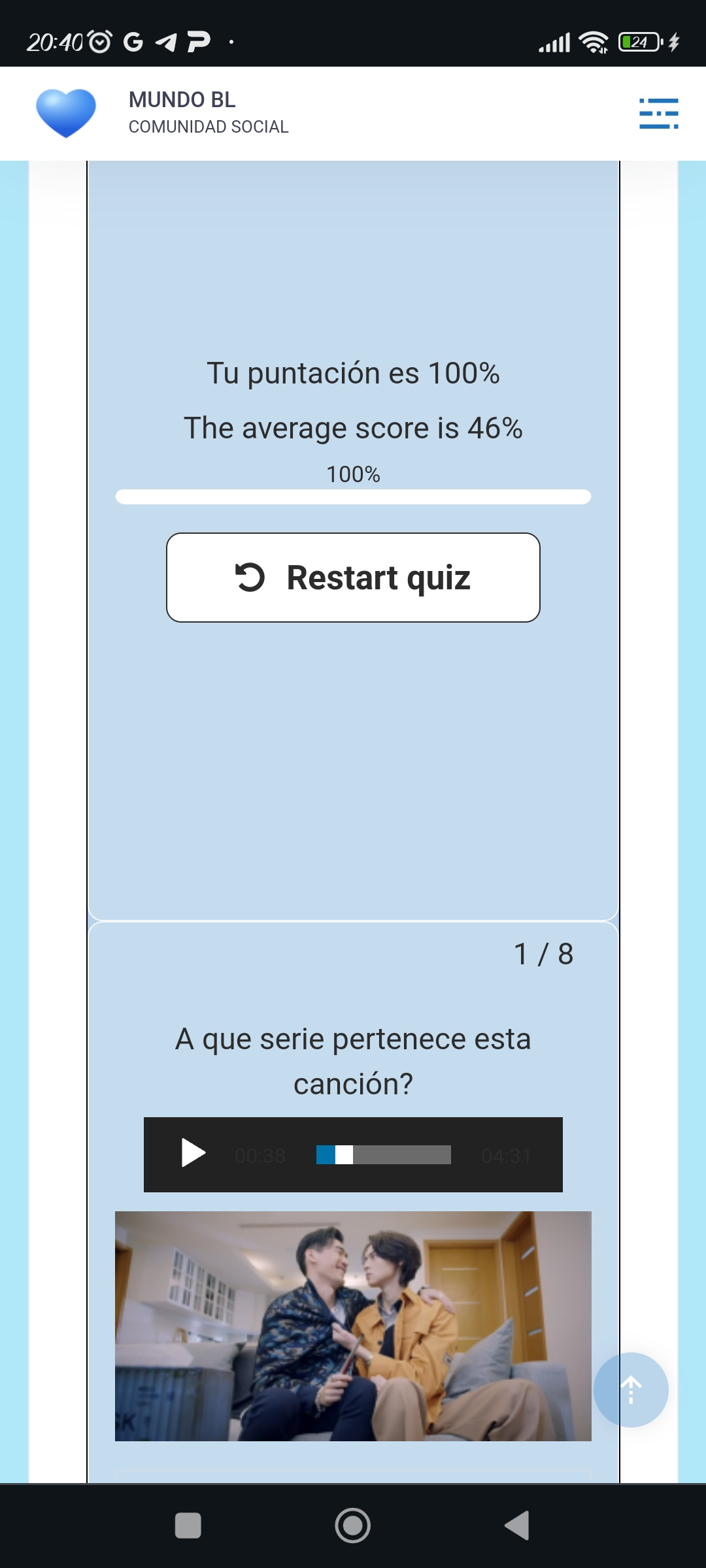The image size is (706, 1568).
Task: Open the Mundo BL home logo
Action: [66, 113]
